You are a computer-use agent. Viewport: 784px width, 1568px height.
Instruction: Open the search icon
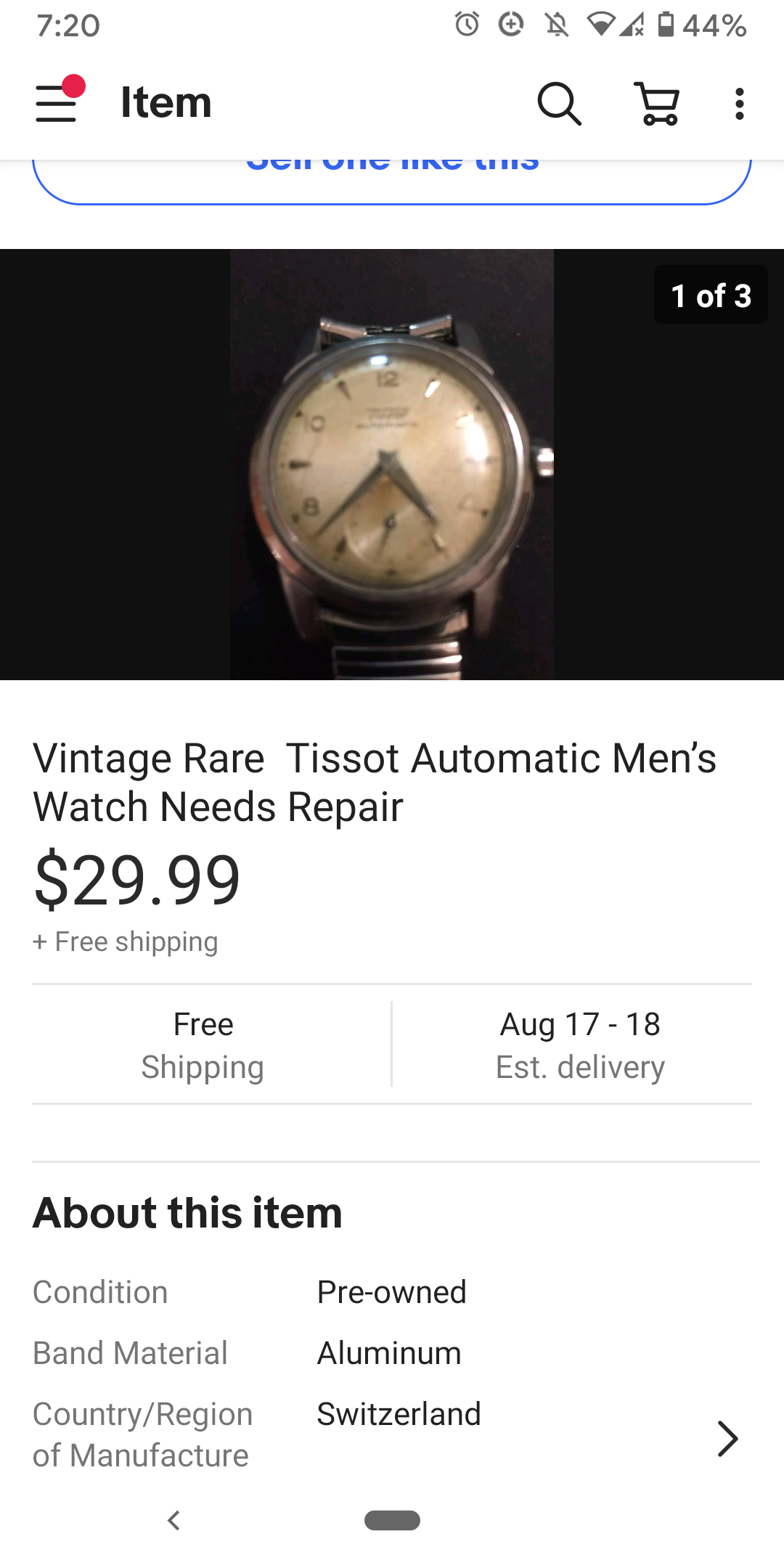[x=558, y=104]
